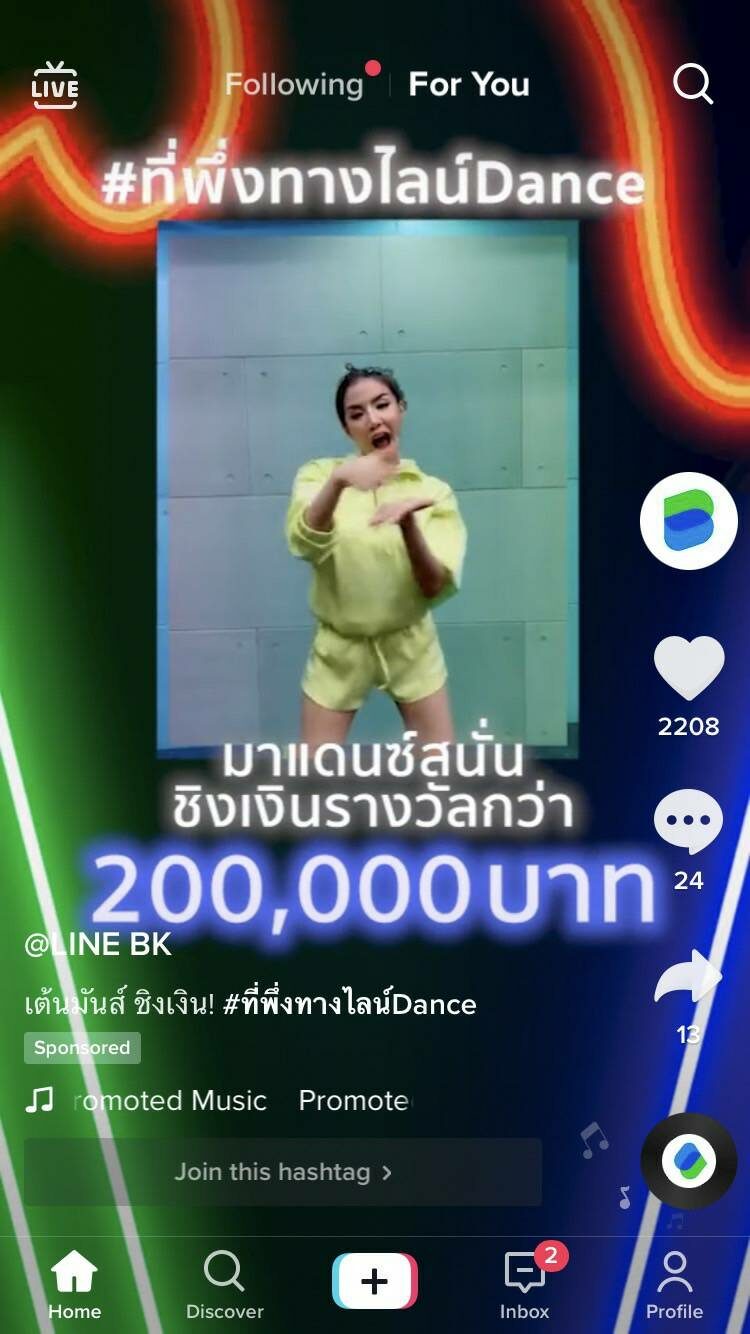Switch to the For You tab

469,85
